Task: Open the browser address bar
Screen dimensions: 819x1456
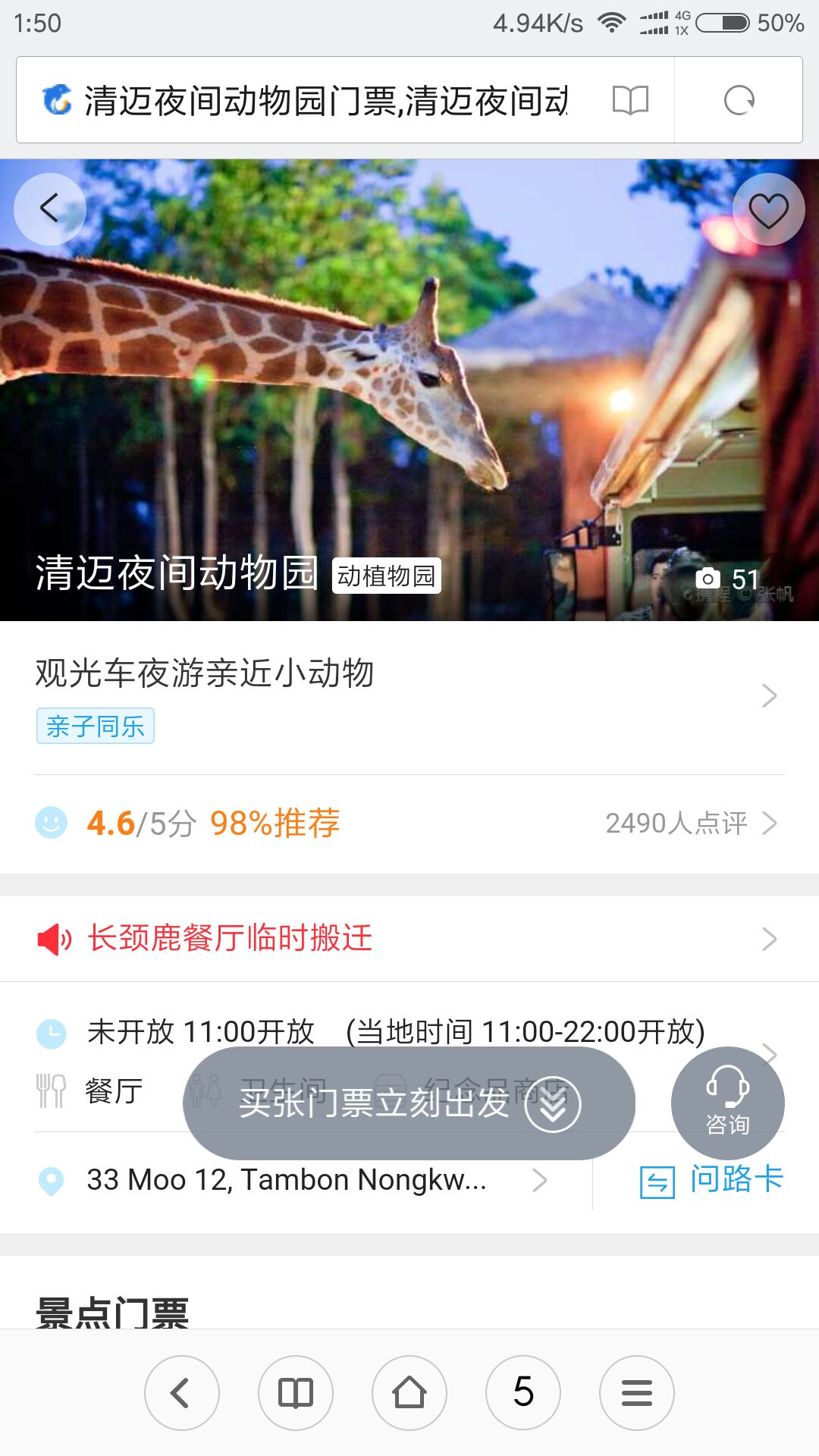Action: tap(326, 100)
